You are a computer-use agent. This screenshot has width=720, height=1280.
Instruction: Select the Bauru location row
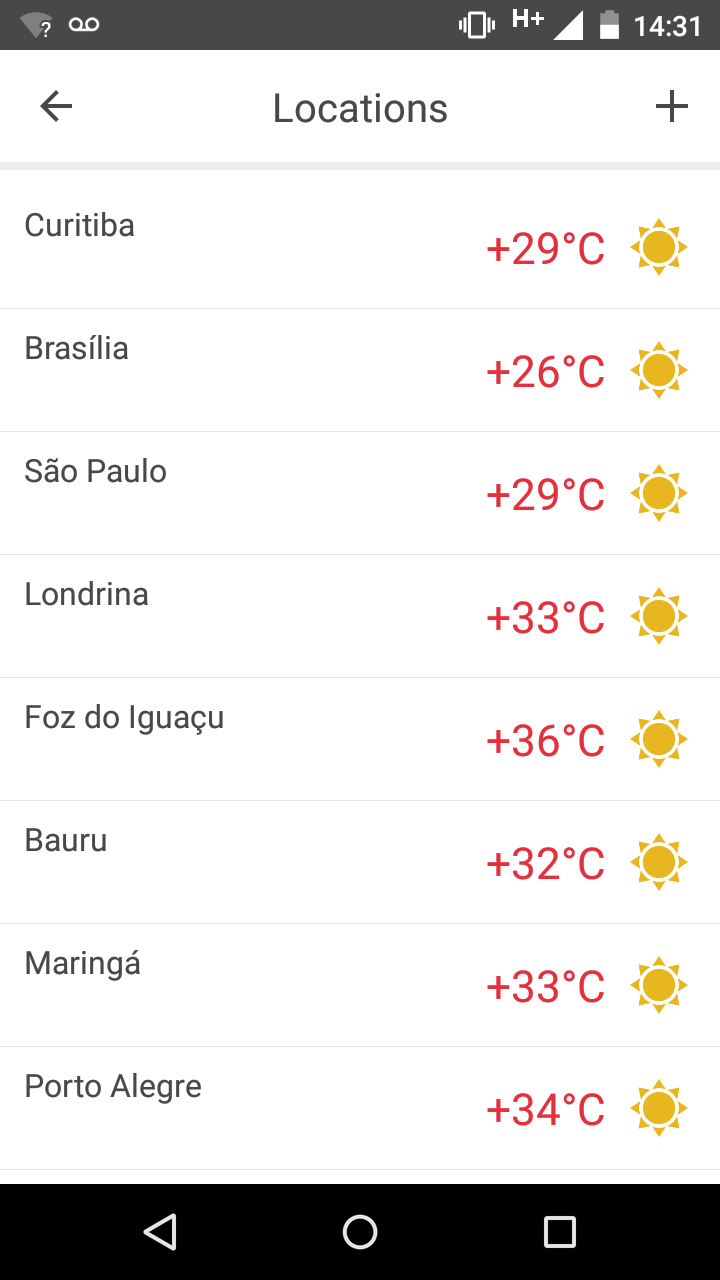click(x=360, y=862)
